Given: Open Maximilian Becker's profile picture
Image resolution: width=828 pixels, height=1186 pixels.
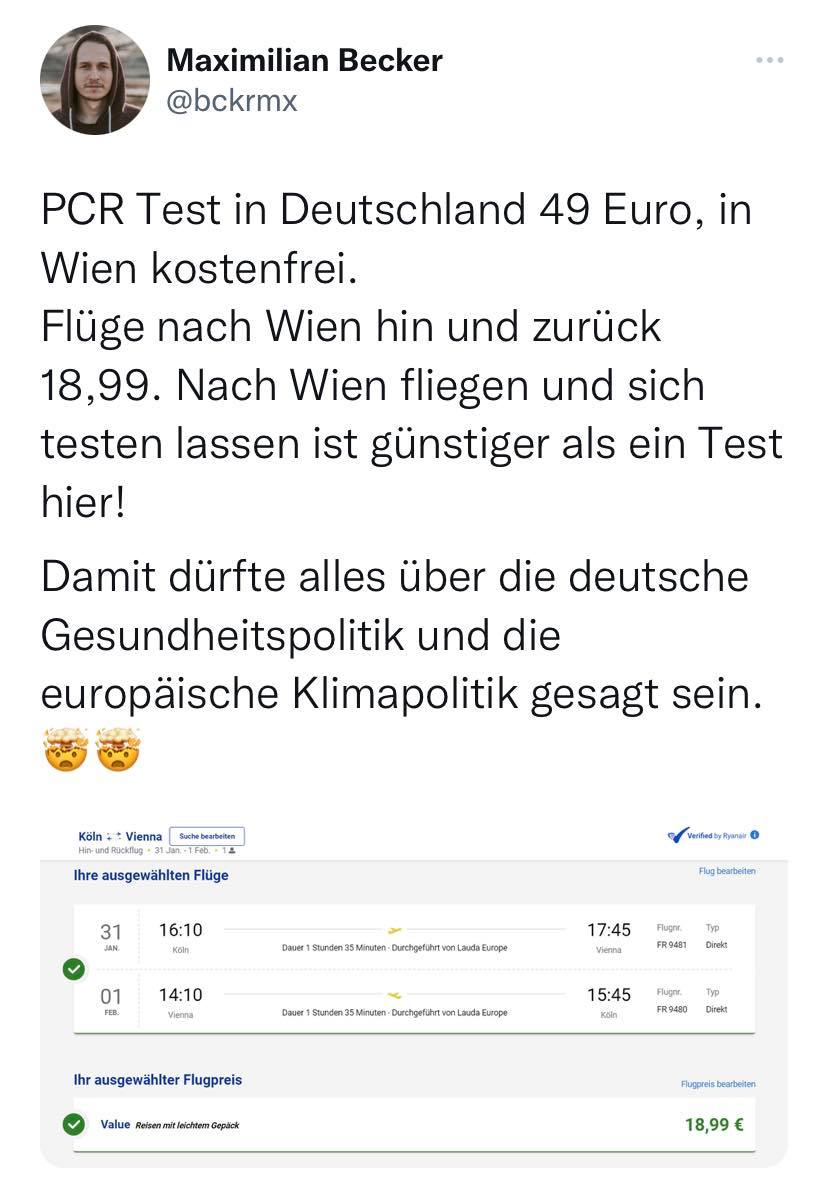Looking at the screenshot, I should pyautogui.click(x=95, y=80).
